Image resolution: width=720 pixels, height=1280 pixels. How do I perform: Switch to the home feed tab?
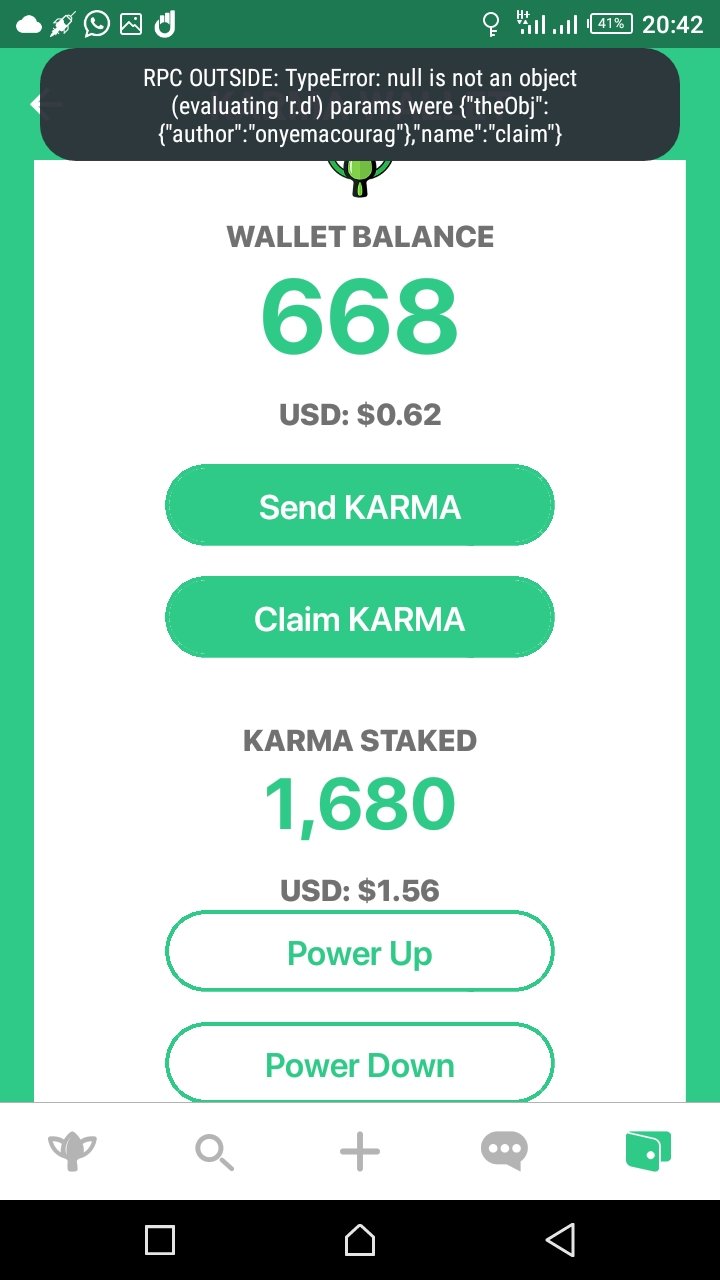coord(72,1152)
